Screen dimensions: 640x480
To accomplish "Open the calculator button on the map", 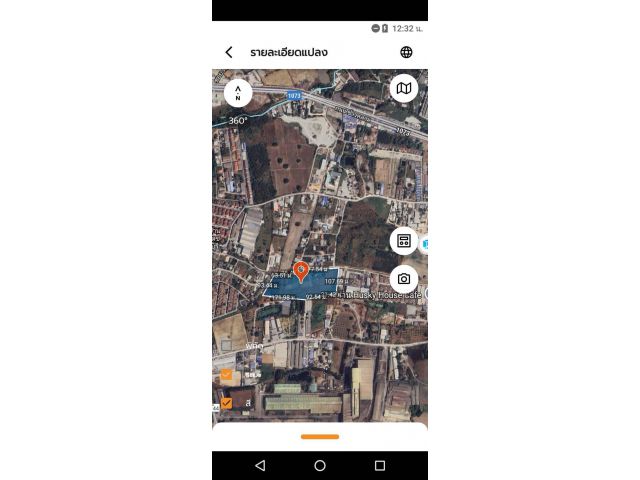I will click(403, 241).
